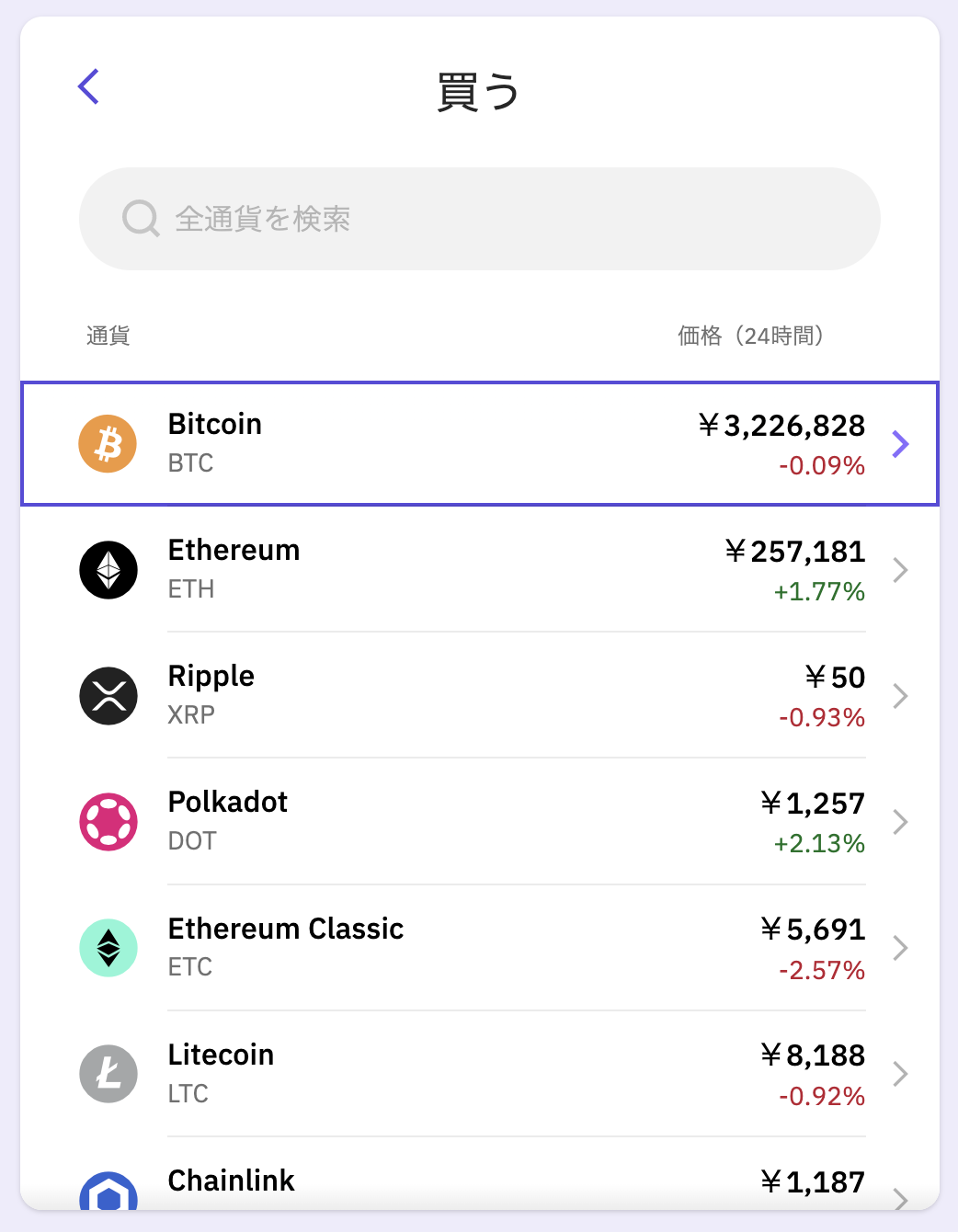The width and height of the screenshot is (958, 1232).
Task: Expand the Ripple row chevron
Action: [900, 696]
